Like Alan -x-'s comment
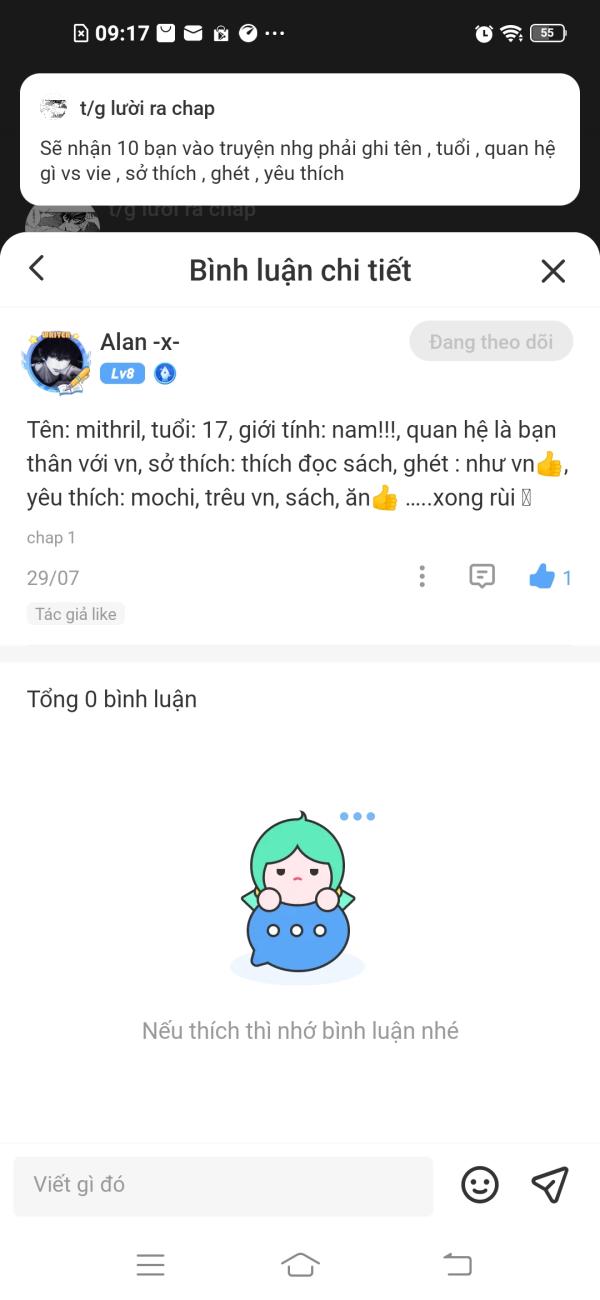The height and width of the screenshot is (1300, 600). (x=543, y=576)
